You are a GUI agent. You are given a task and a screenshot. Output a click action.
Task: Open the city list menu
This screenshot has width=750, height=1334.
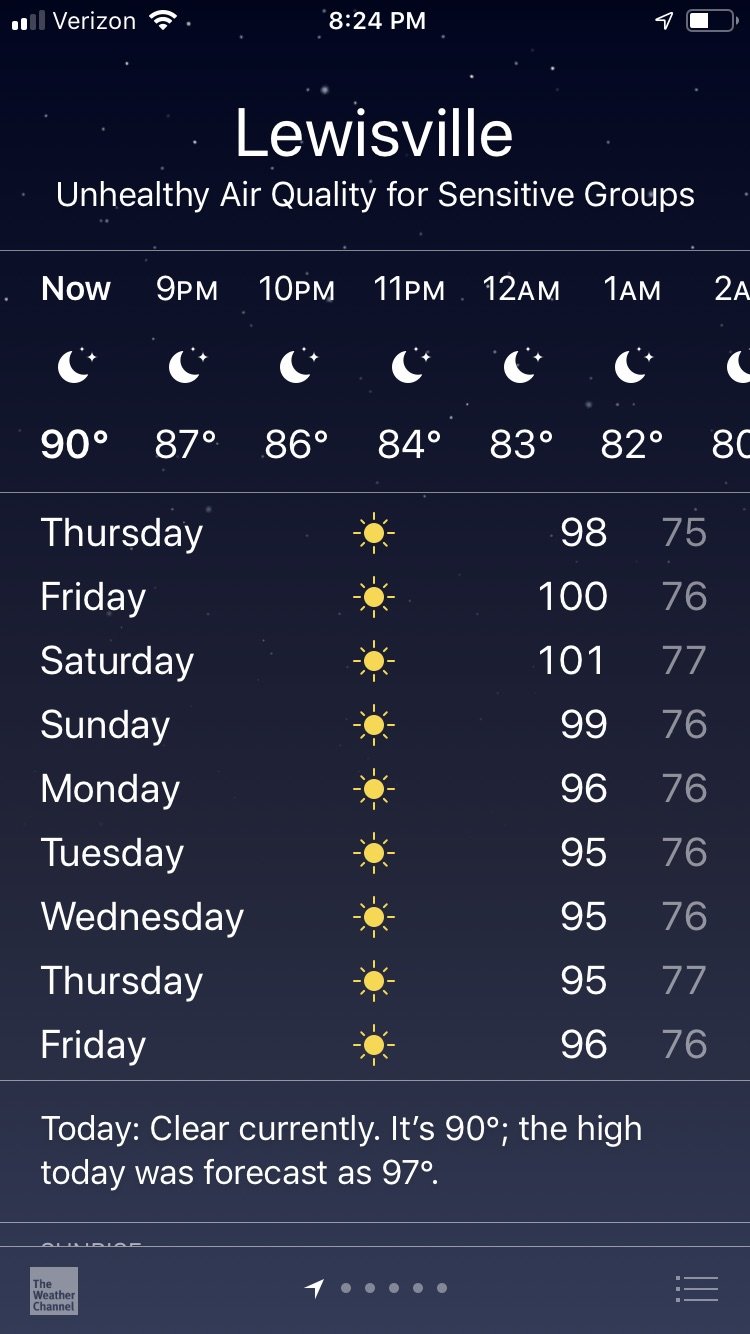coord(697,1289)
